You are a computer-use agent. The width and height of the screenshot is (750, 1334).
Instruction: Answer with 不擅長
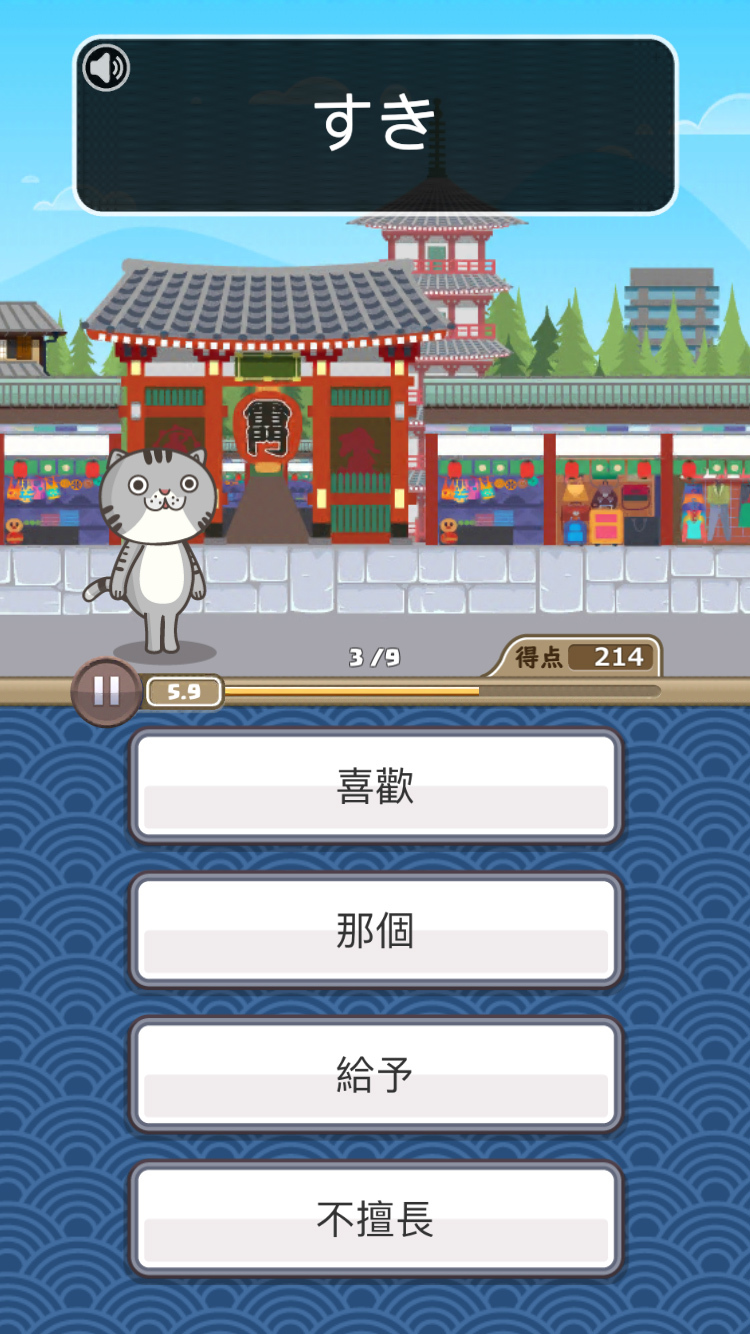375,1219
